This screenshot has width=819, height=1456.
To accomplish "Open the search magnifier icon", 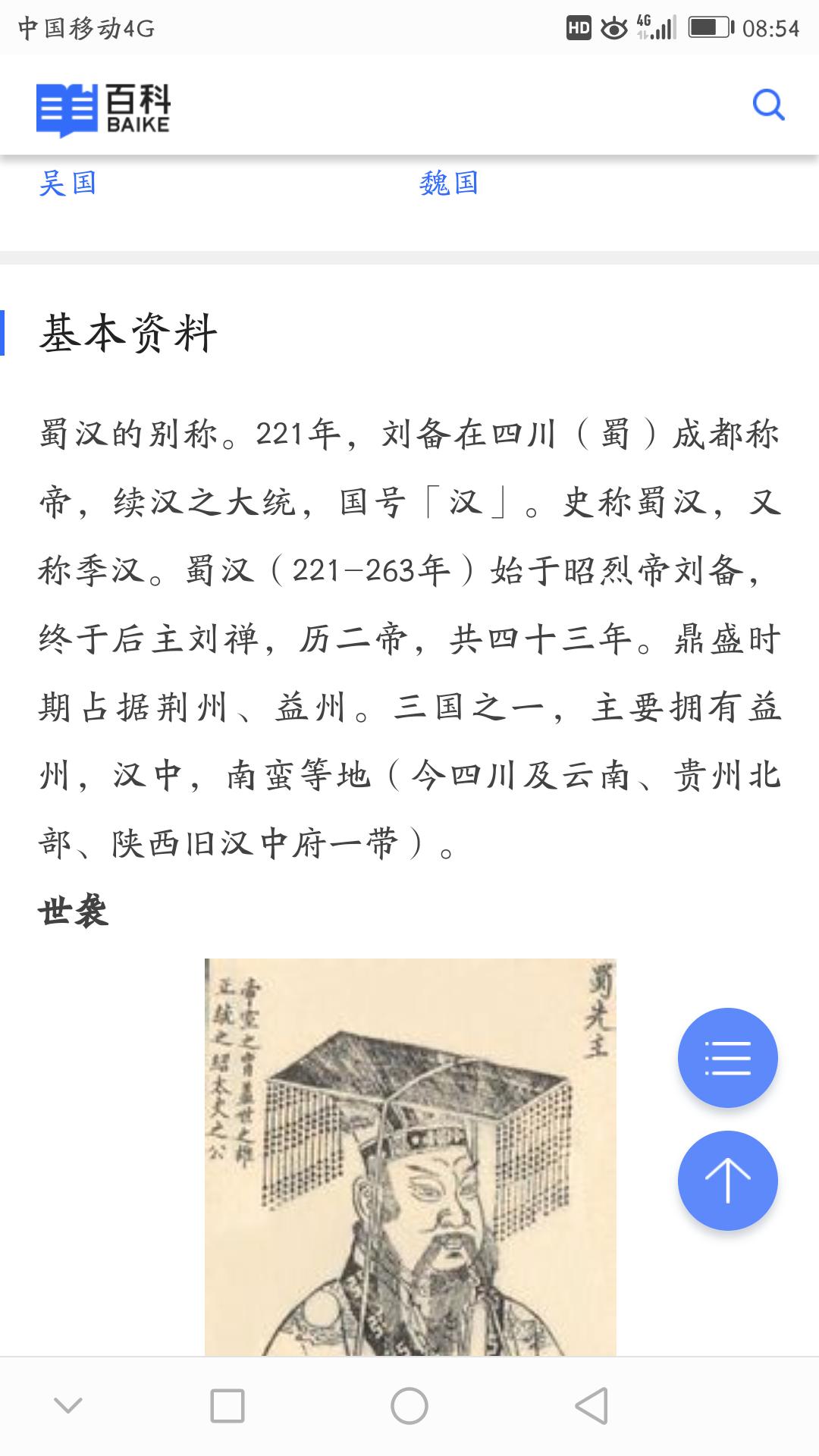I will click(767, 105).
